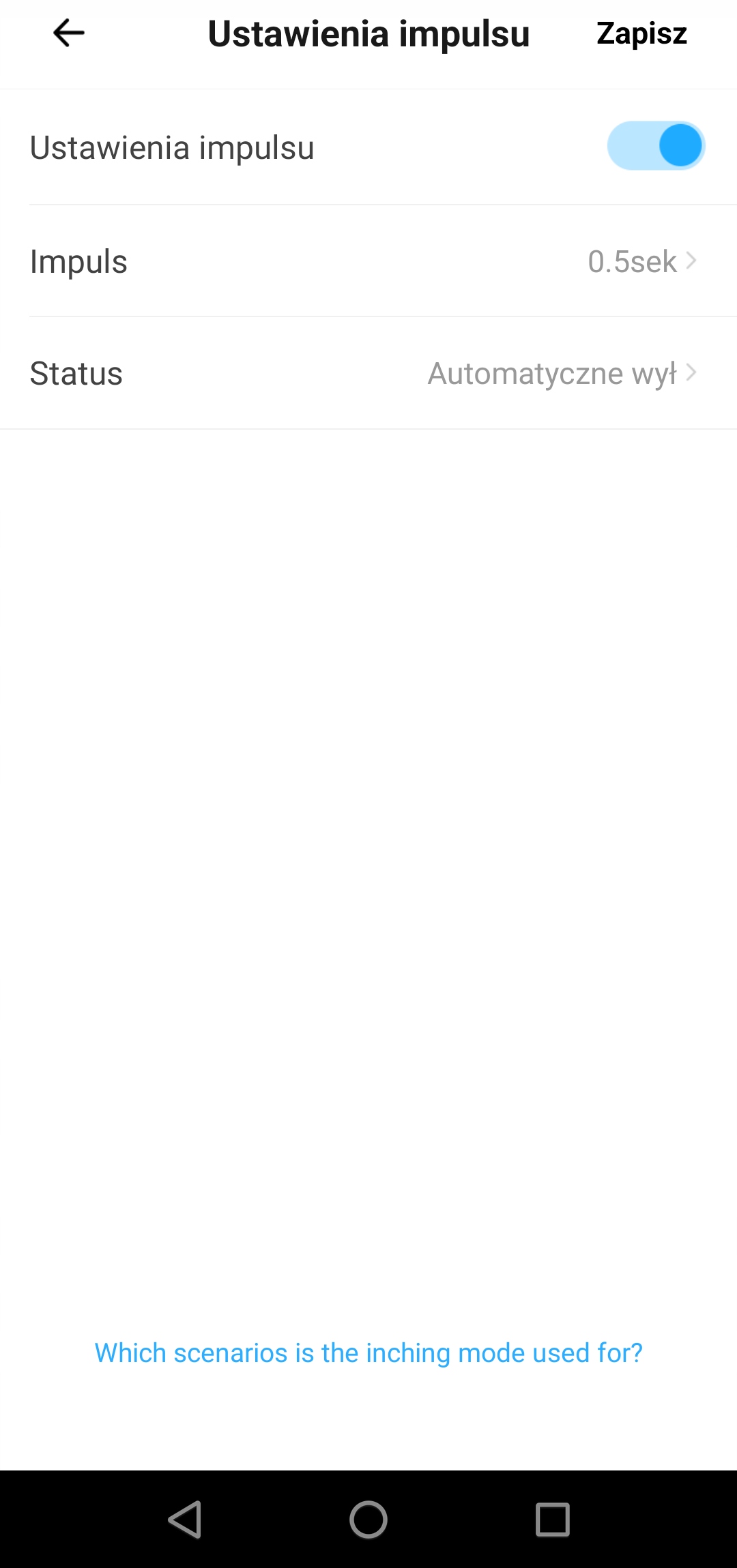Screen dimensions: 737x1568
Task: Disable the Ustawienia impulsu switch
Action: (655, 146)
